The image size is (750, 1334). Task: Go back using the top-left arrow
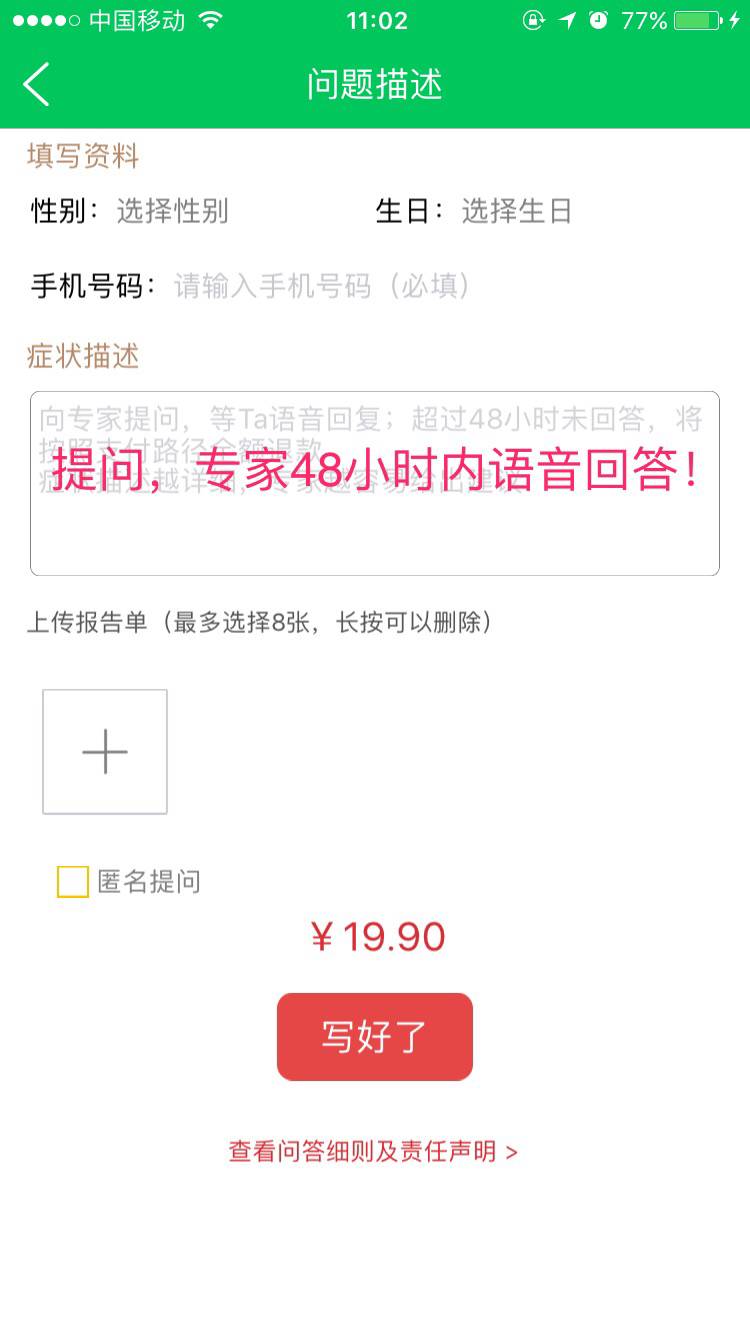coord(37,84)
